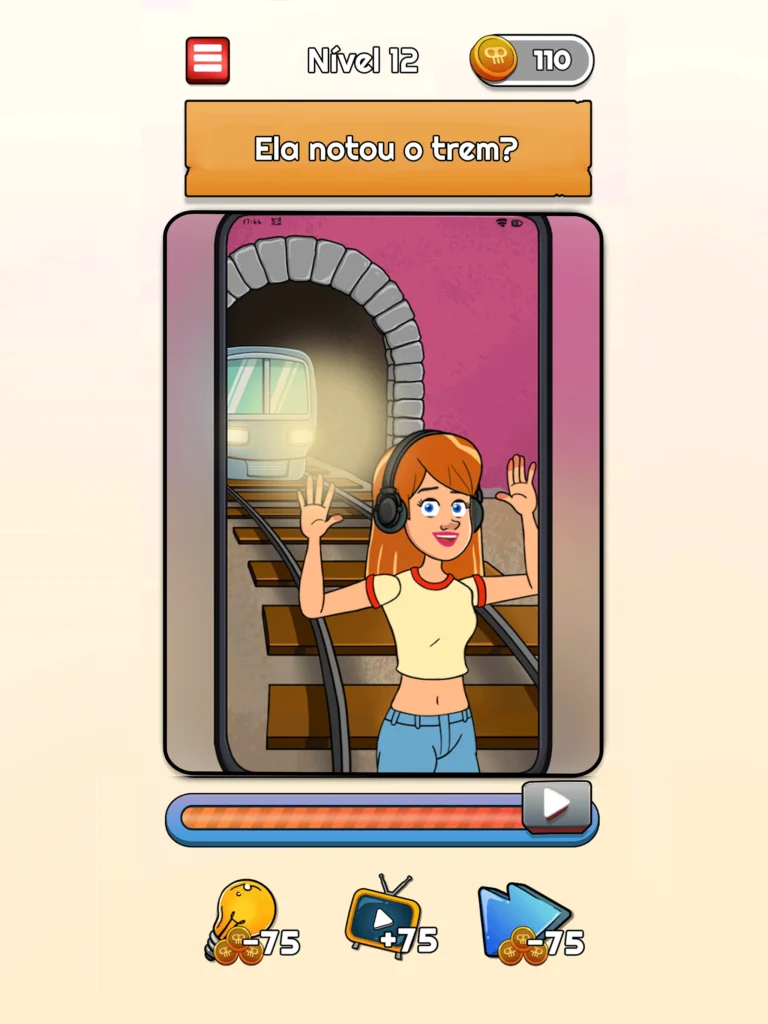Tap the banner asking "Ela notou o trem?"
The image size is (768, 1024).
(x=387, y=146)
